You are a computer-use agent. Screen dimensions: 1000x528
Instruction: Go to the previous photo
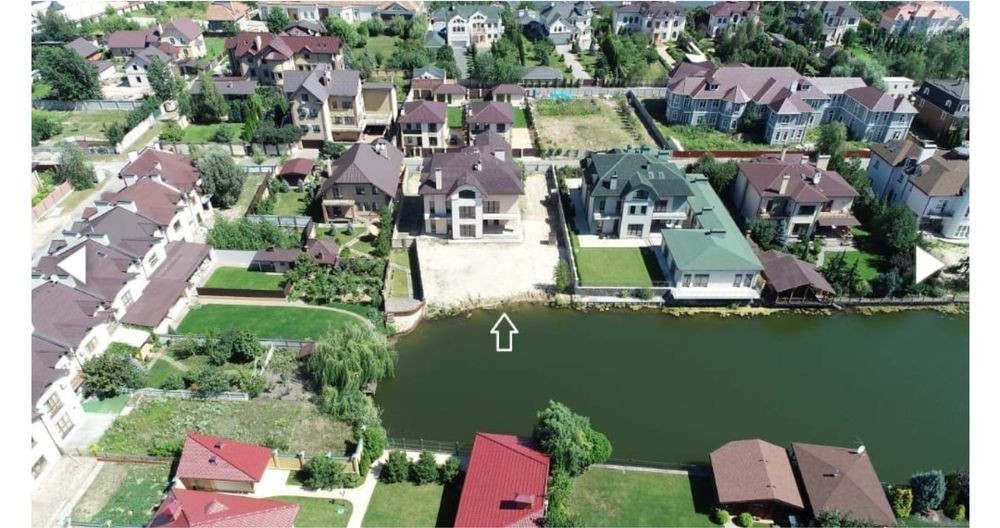[74, 265]
